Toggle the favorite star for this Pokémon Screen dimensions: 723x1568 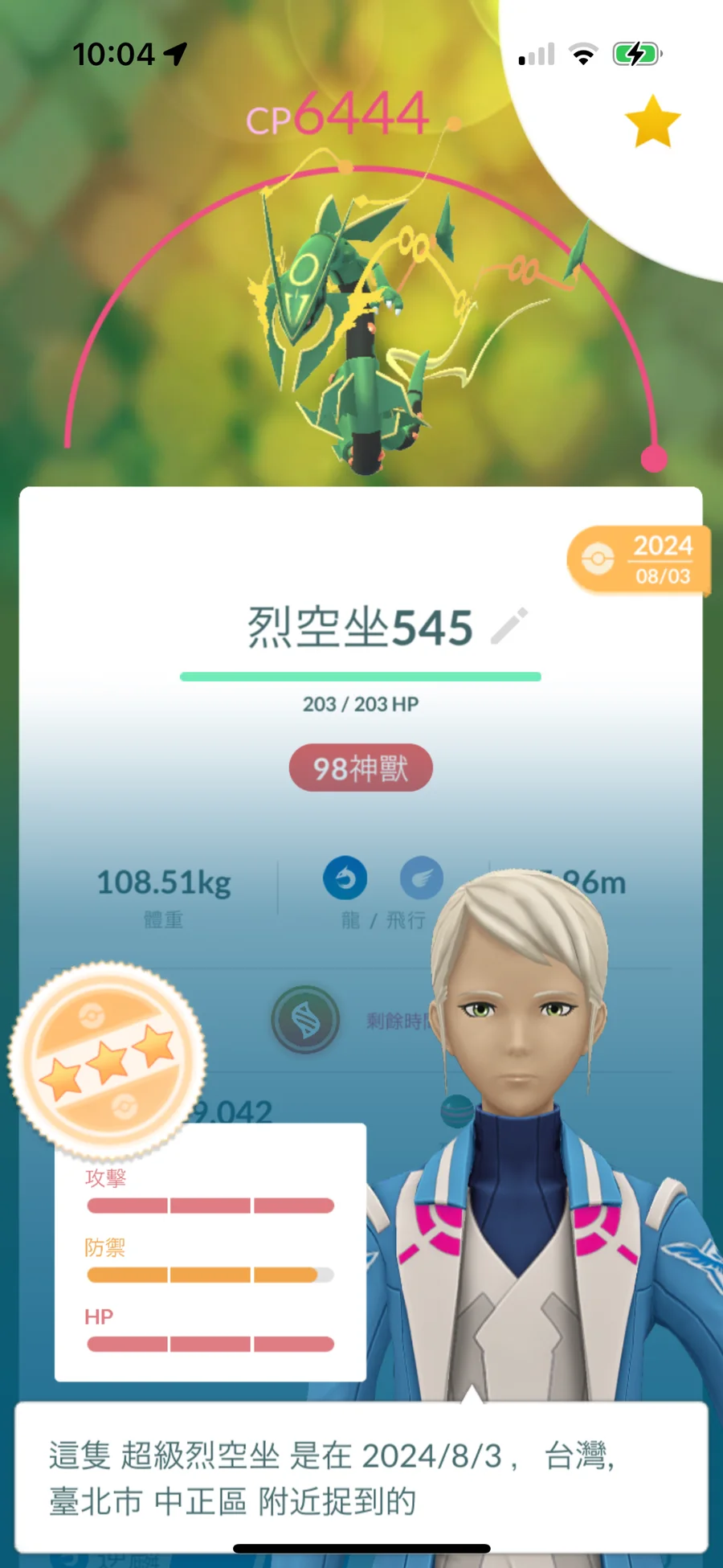click(x=652, y=122)
